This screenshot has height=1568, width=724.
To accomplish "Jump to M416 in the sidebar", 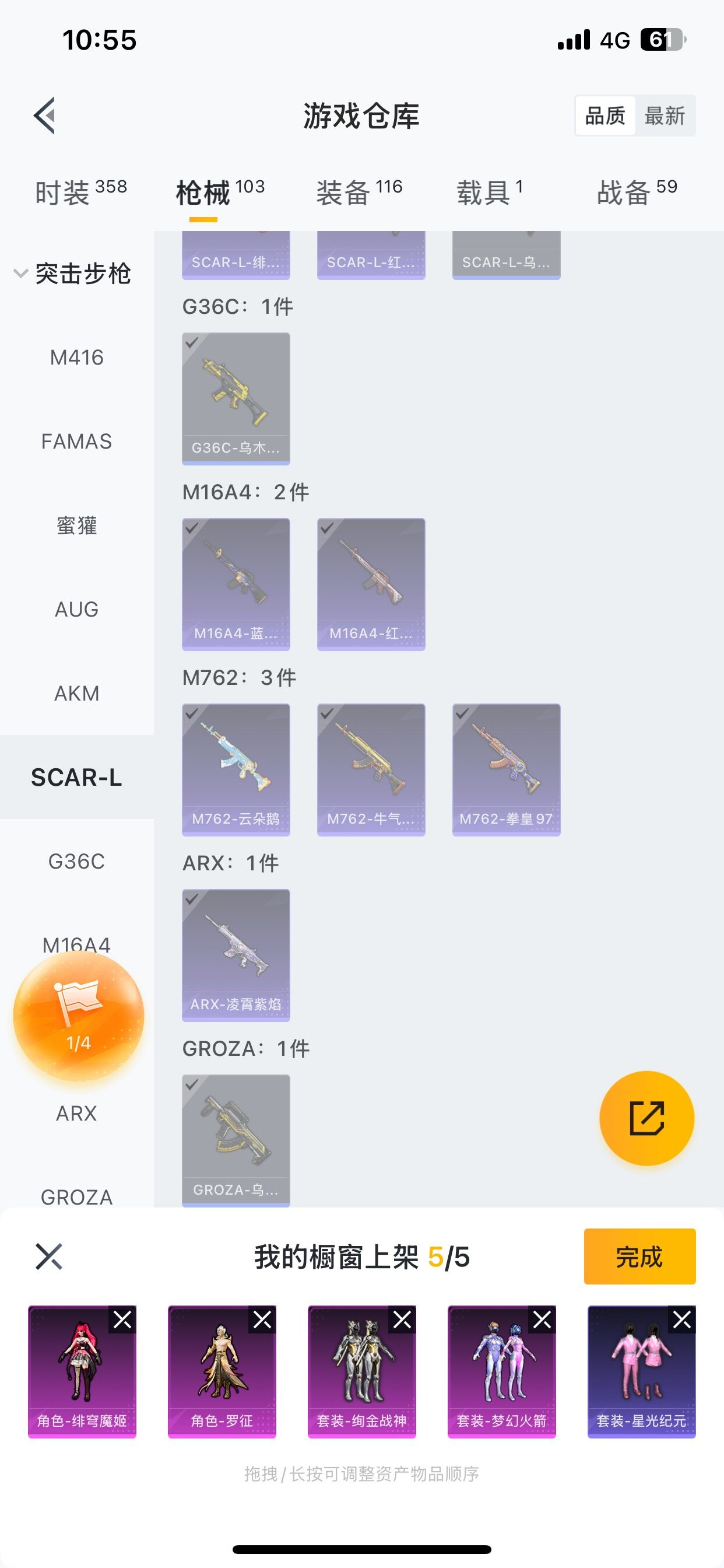I will (77, 358).
